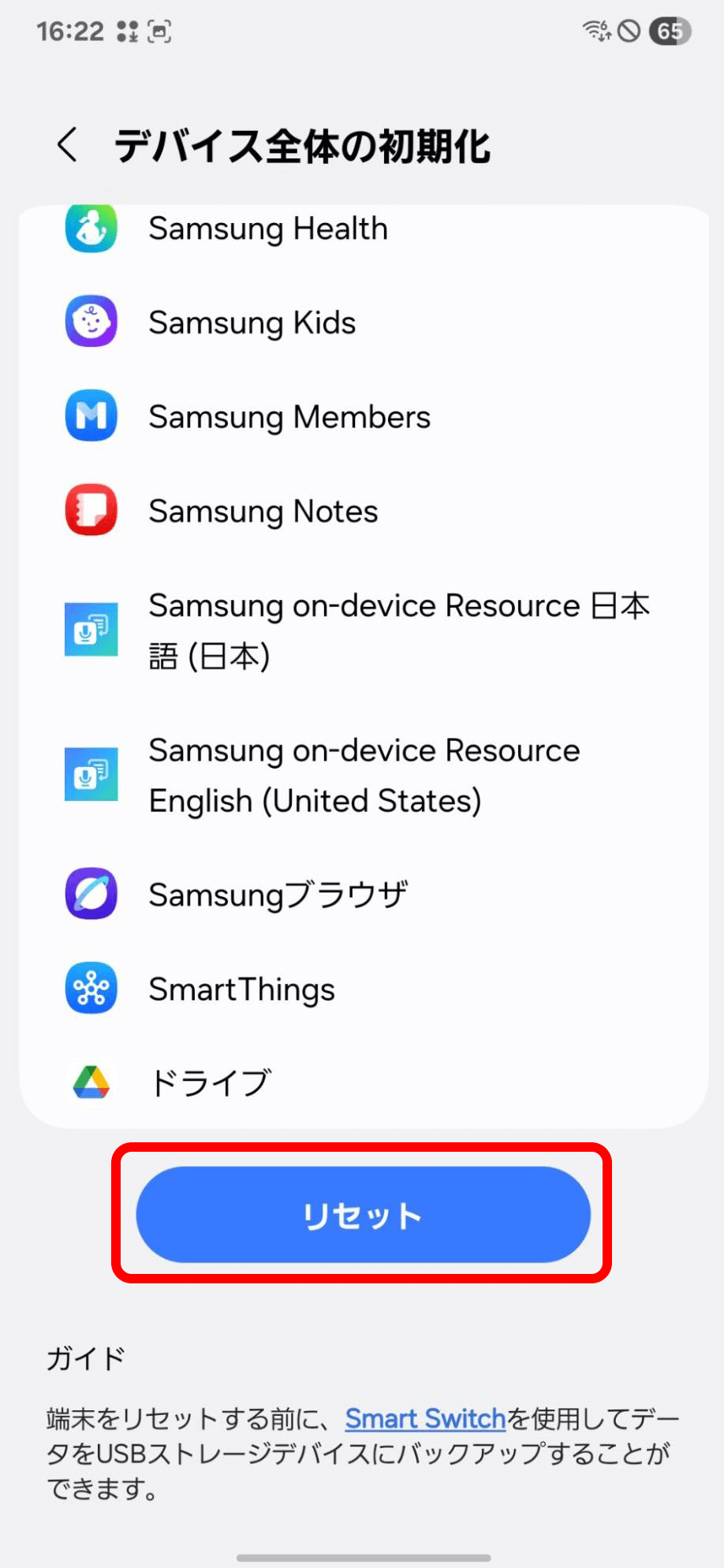
Task: Open the Smart Switch link
Action: [x=425, y=1418]
